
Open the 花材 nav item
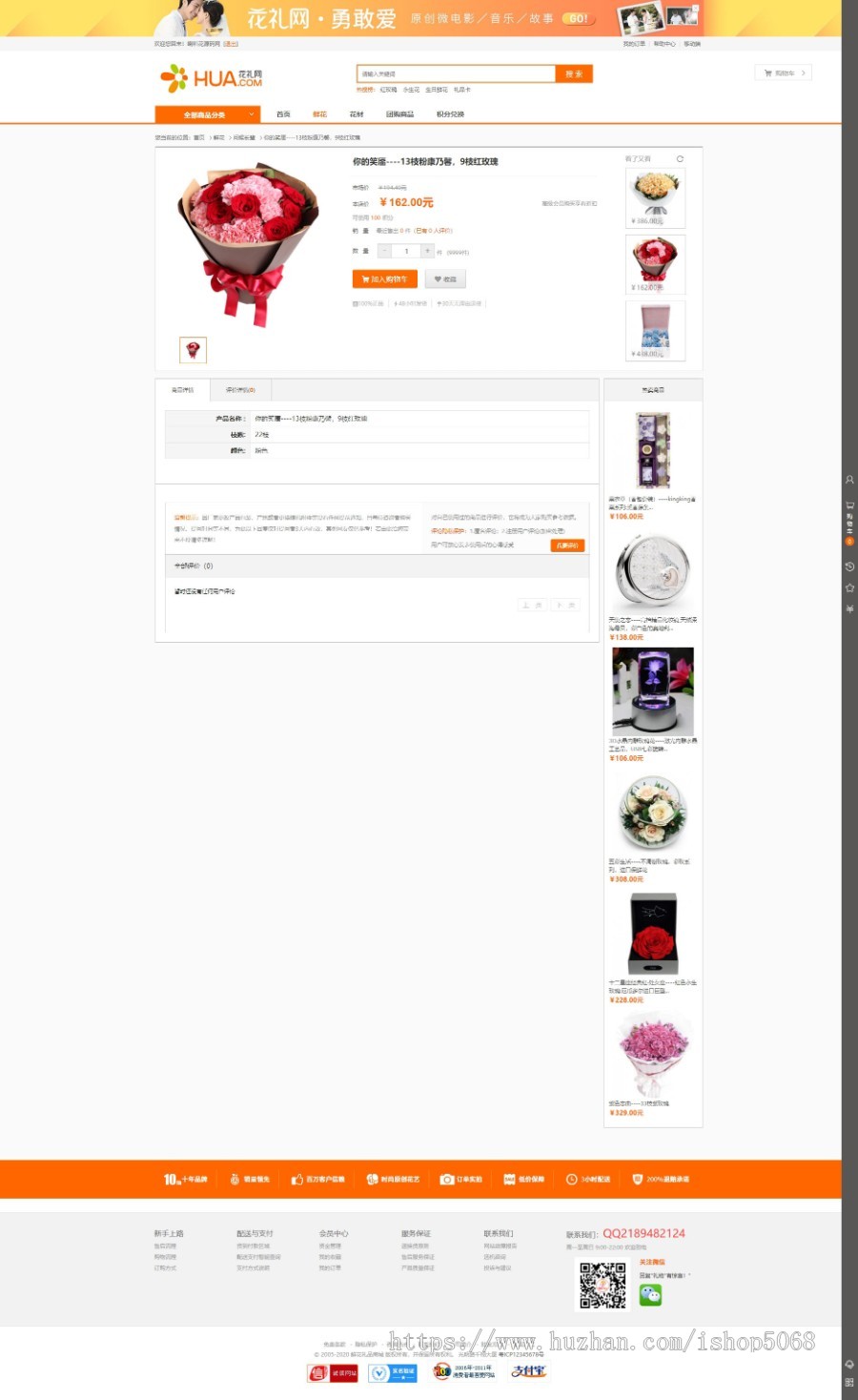pos(357,114)
